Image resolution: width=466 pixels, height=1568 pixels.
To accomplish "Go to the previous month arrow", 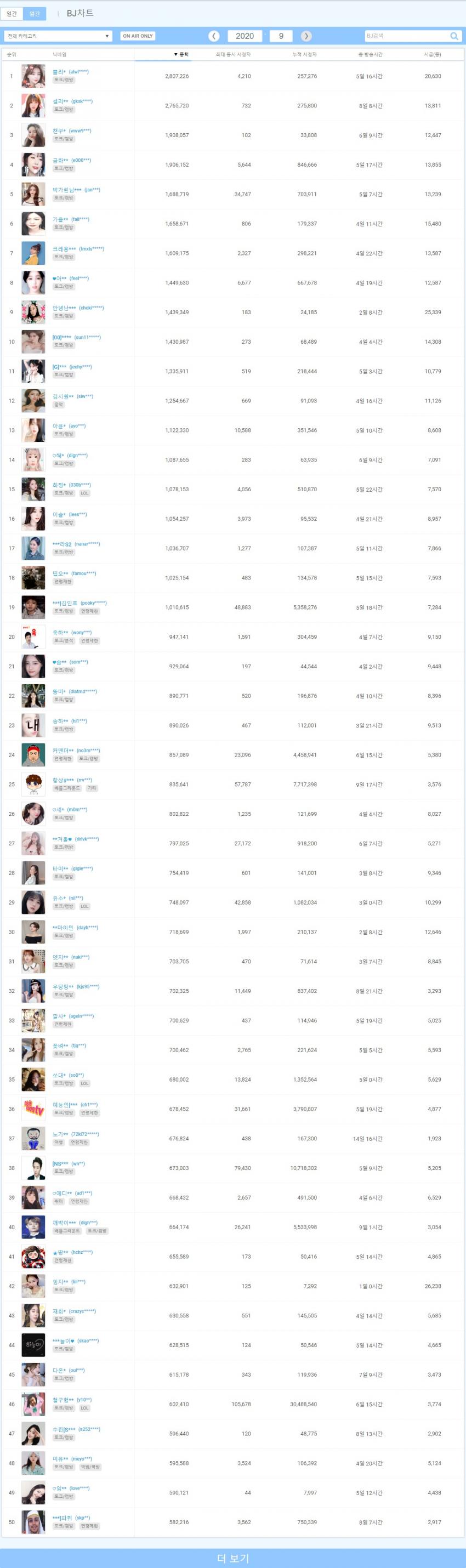I will click(x=214, y=36).
